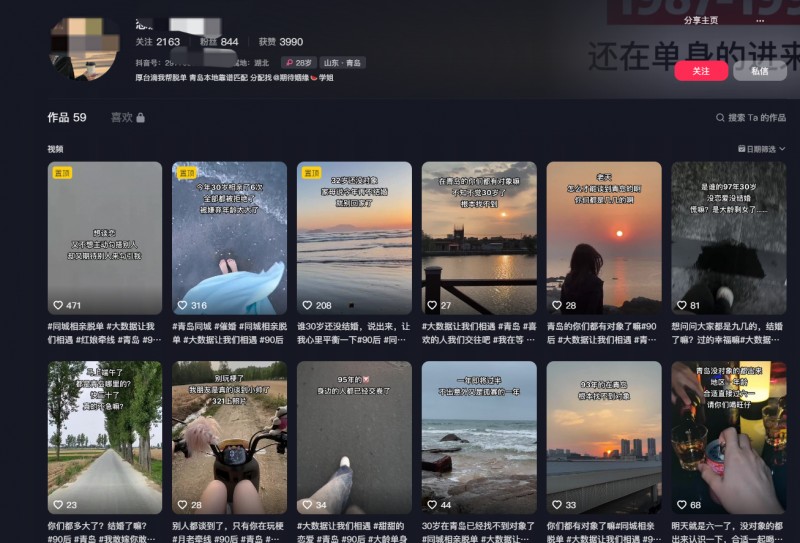Open the video with 27 likes
The height and width of the screenshot is (543, 800).
[x=479, y=238]
